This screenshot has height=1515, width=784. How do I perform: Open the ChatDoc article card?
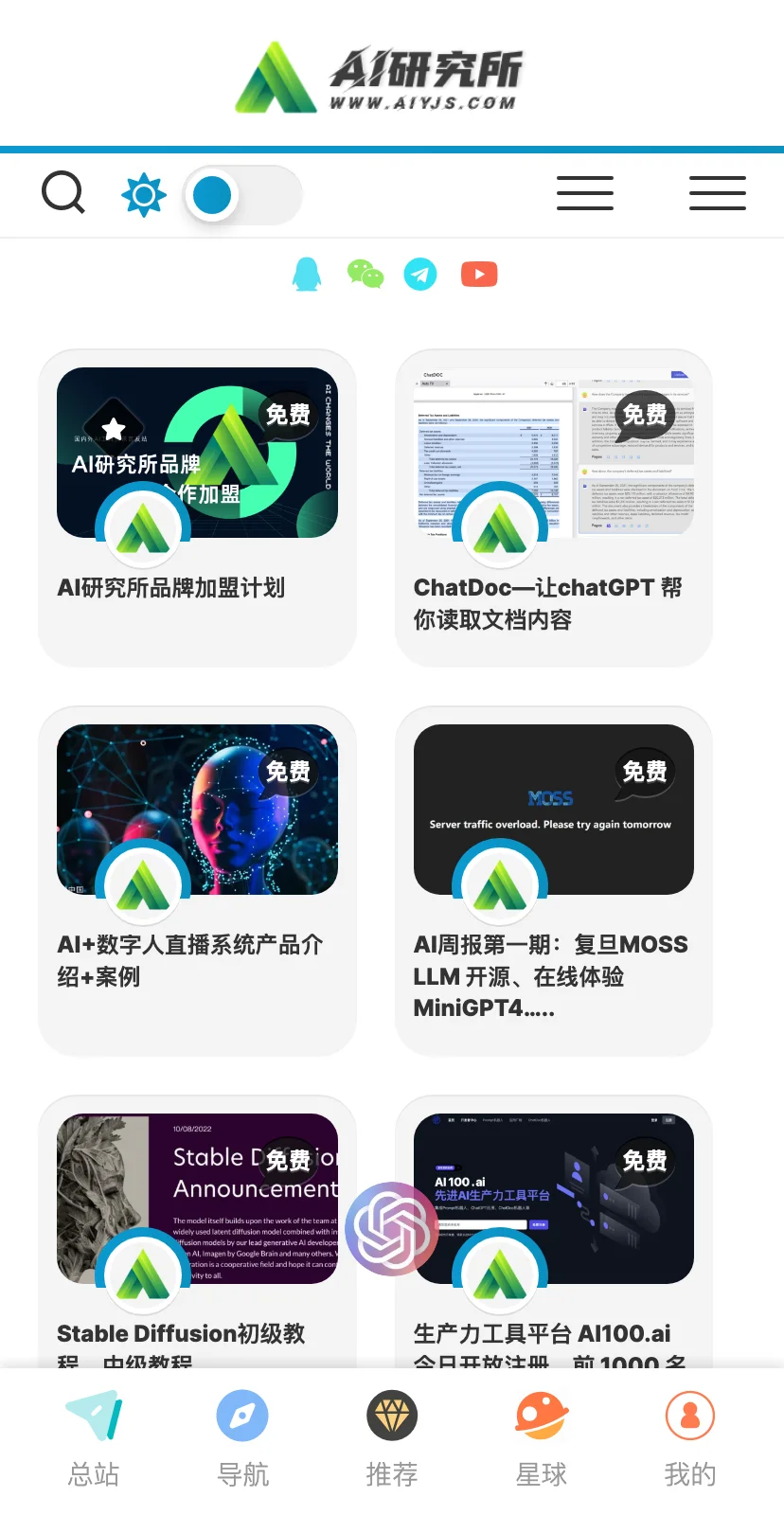553,508
